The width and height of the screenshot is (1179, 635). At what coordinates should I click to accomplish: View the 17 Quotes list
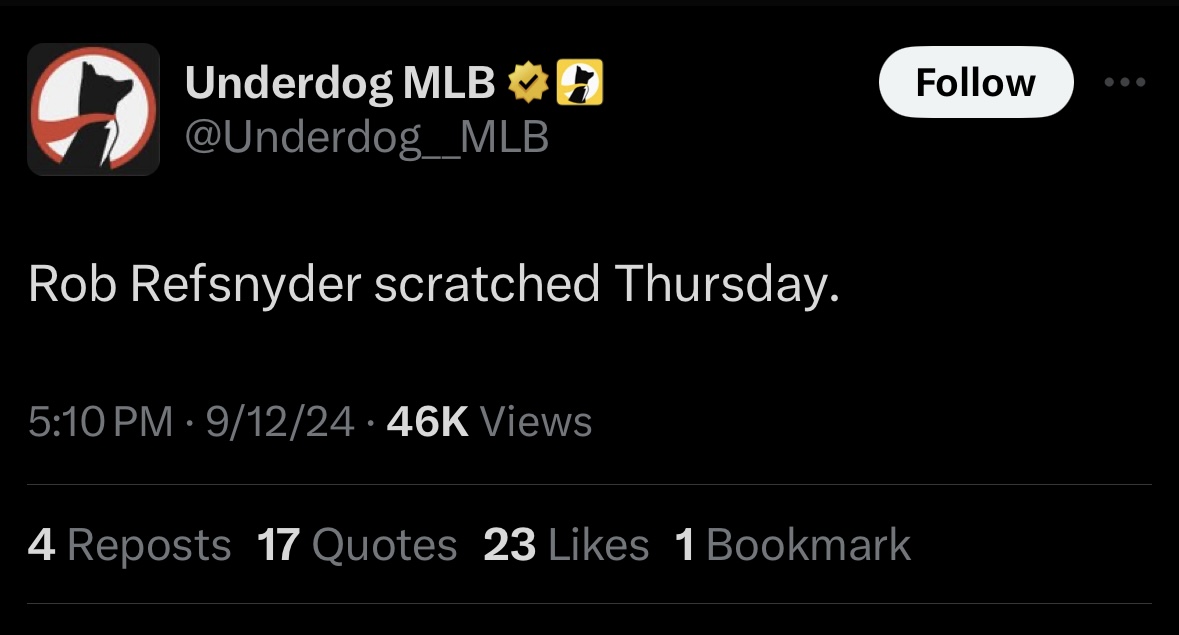pyautogui.click(x=356, y=545)
